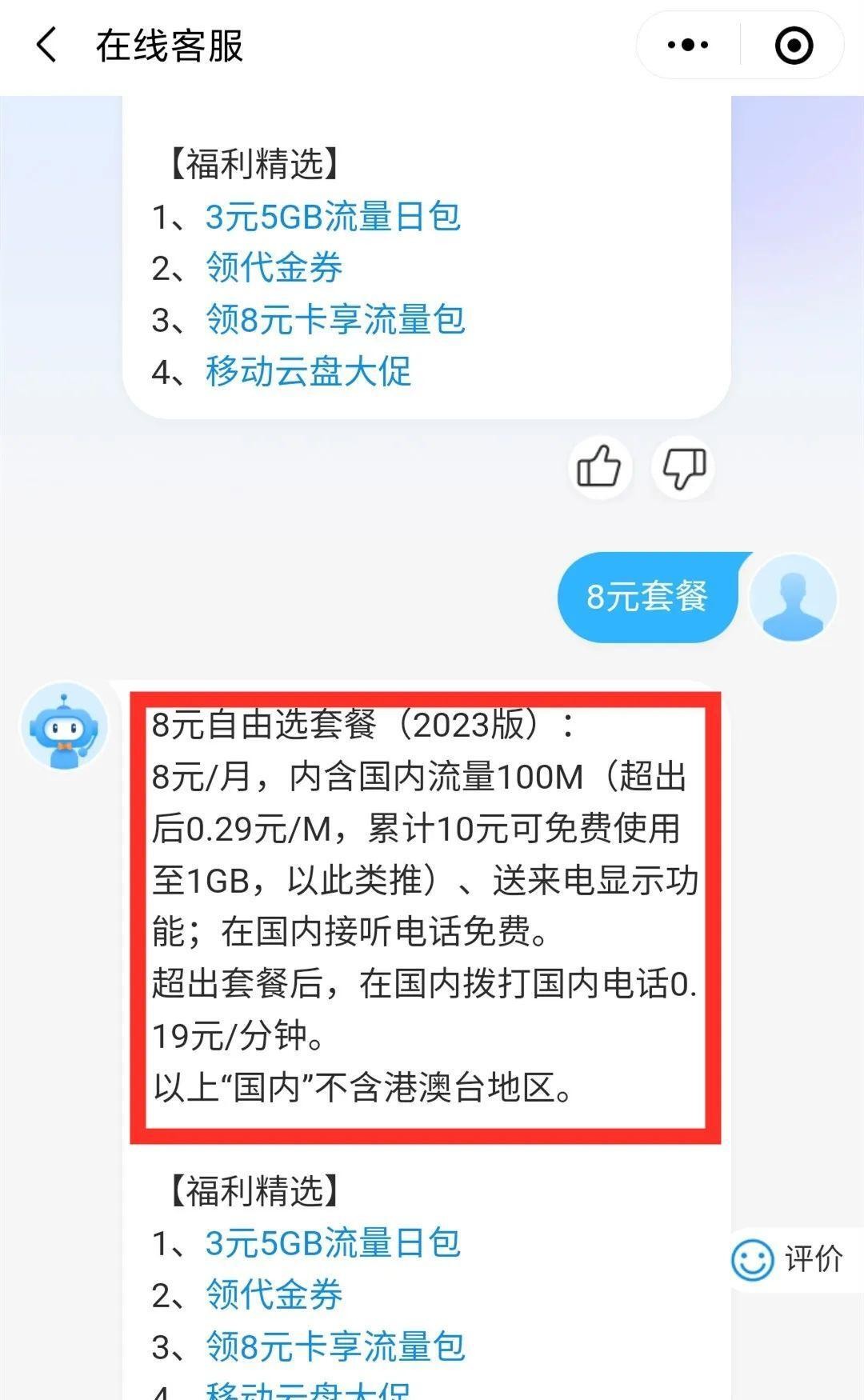
Task: Open the three-dot more menu
Action: (x=688, y=45)
